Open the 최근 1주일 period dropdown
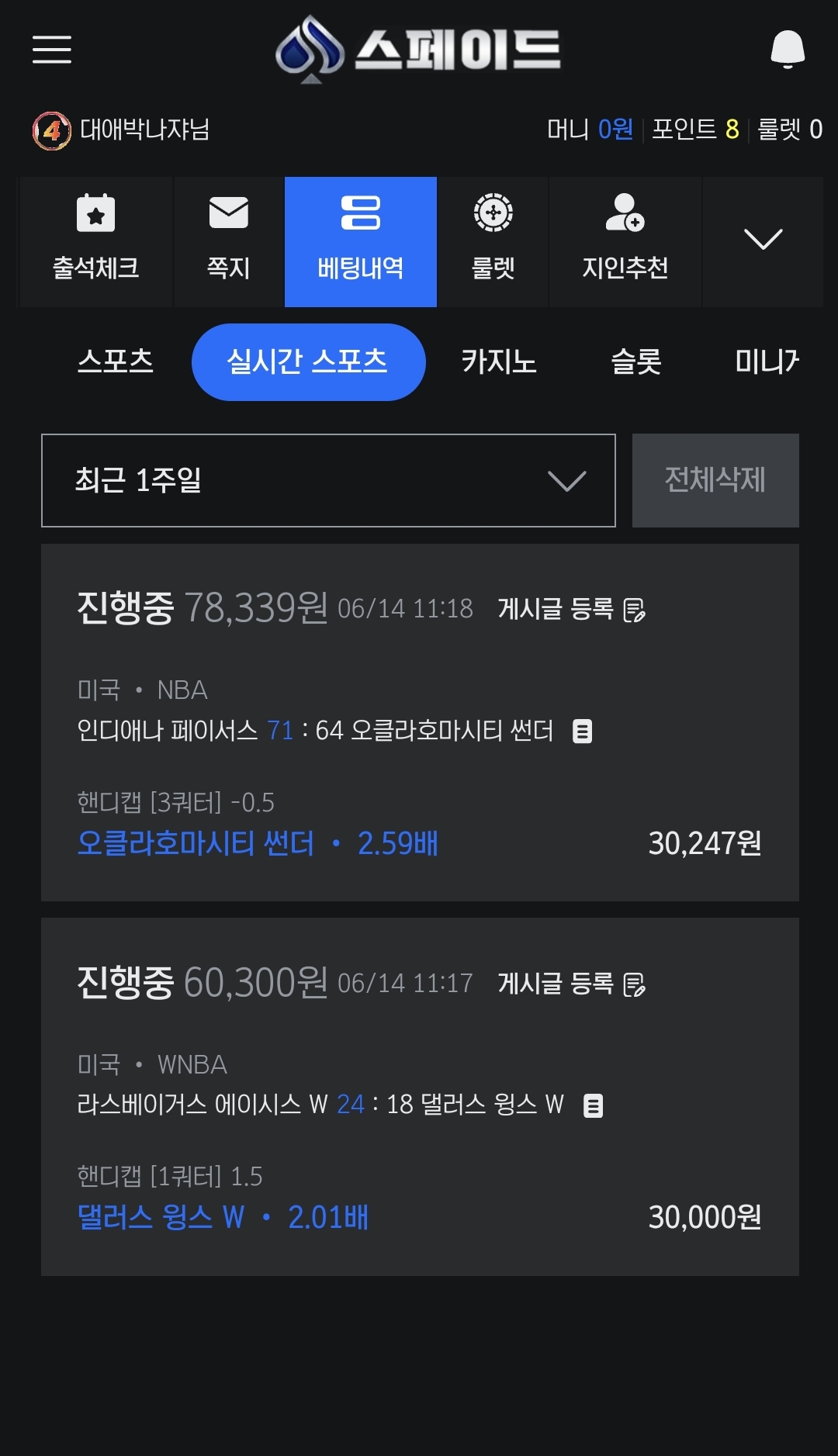 (x=328, y=480)
